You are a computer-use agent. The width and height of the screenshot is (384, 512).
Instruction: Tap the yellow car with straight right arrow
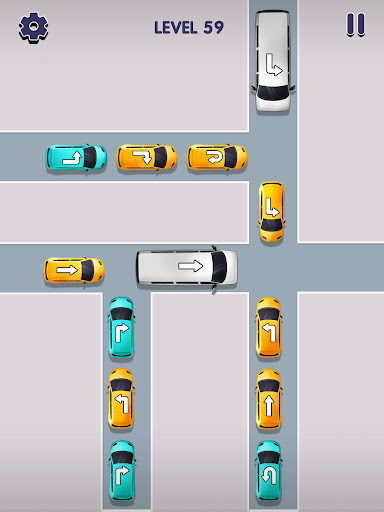[x=74, y=270]
